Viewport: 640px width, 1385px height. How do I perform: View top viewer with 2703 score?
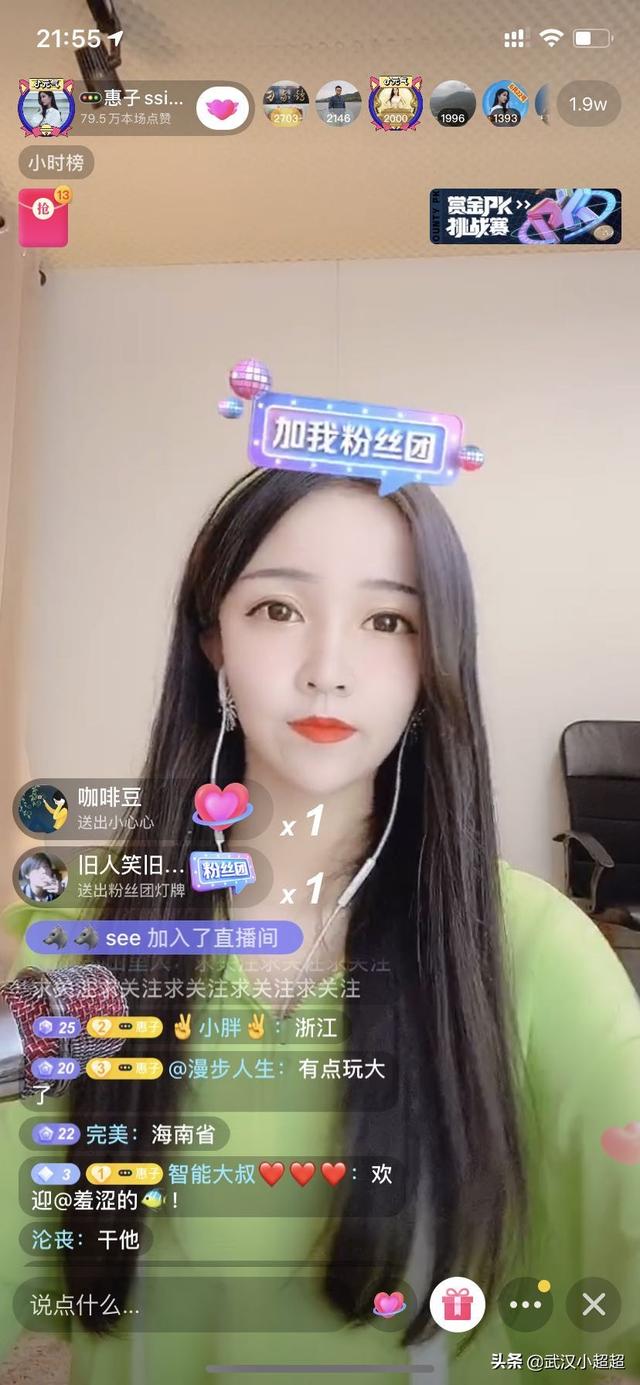pyautogui.click(x=286, y=104)
